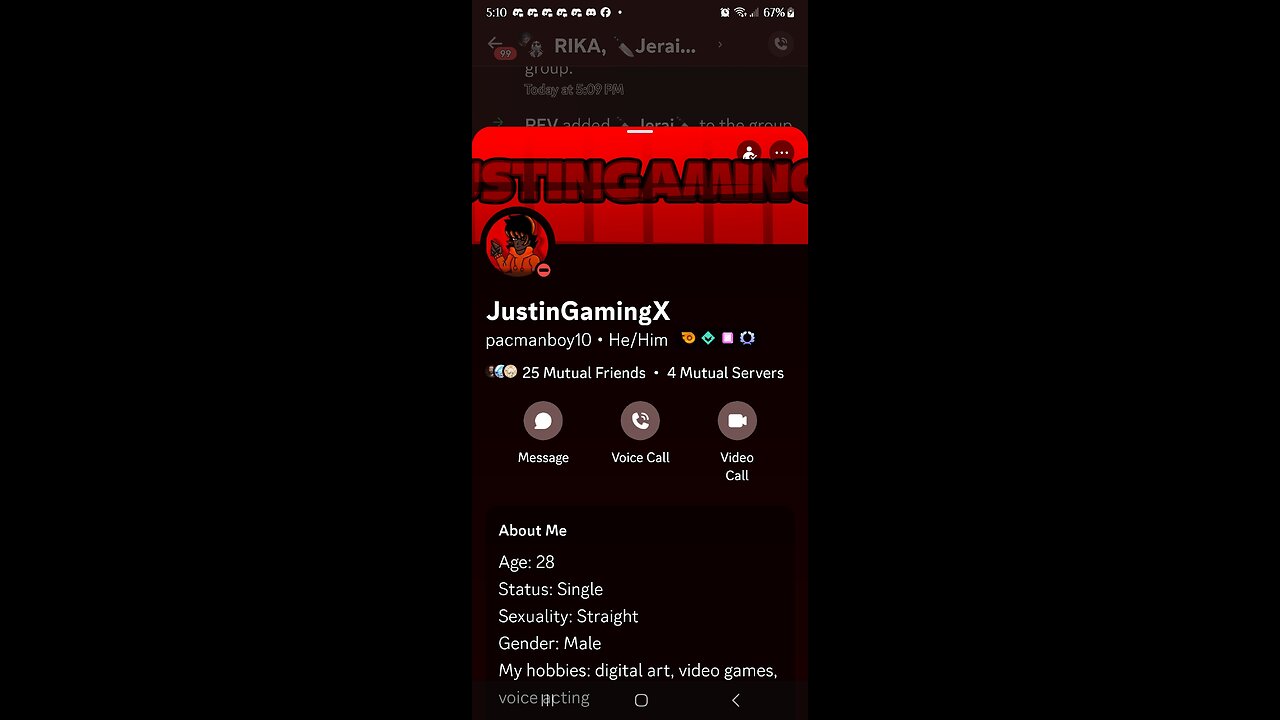This screenshot has width=1280, height=720.
Task: Message JustinGamingX
Action: pyautogui.click(x=543, y=421)
